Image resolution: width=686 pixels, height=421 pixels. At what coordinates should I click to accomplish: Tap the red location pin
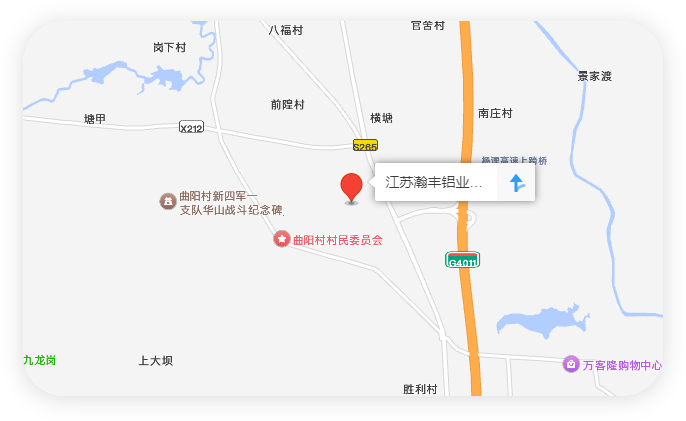(351, 187)
